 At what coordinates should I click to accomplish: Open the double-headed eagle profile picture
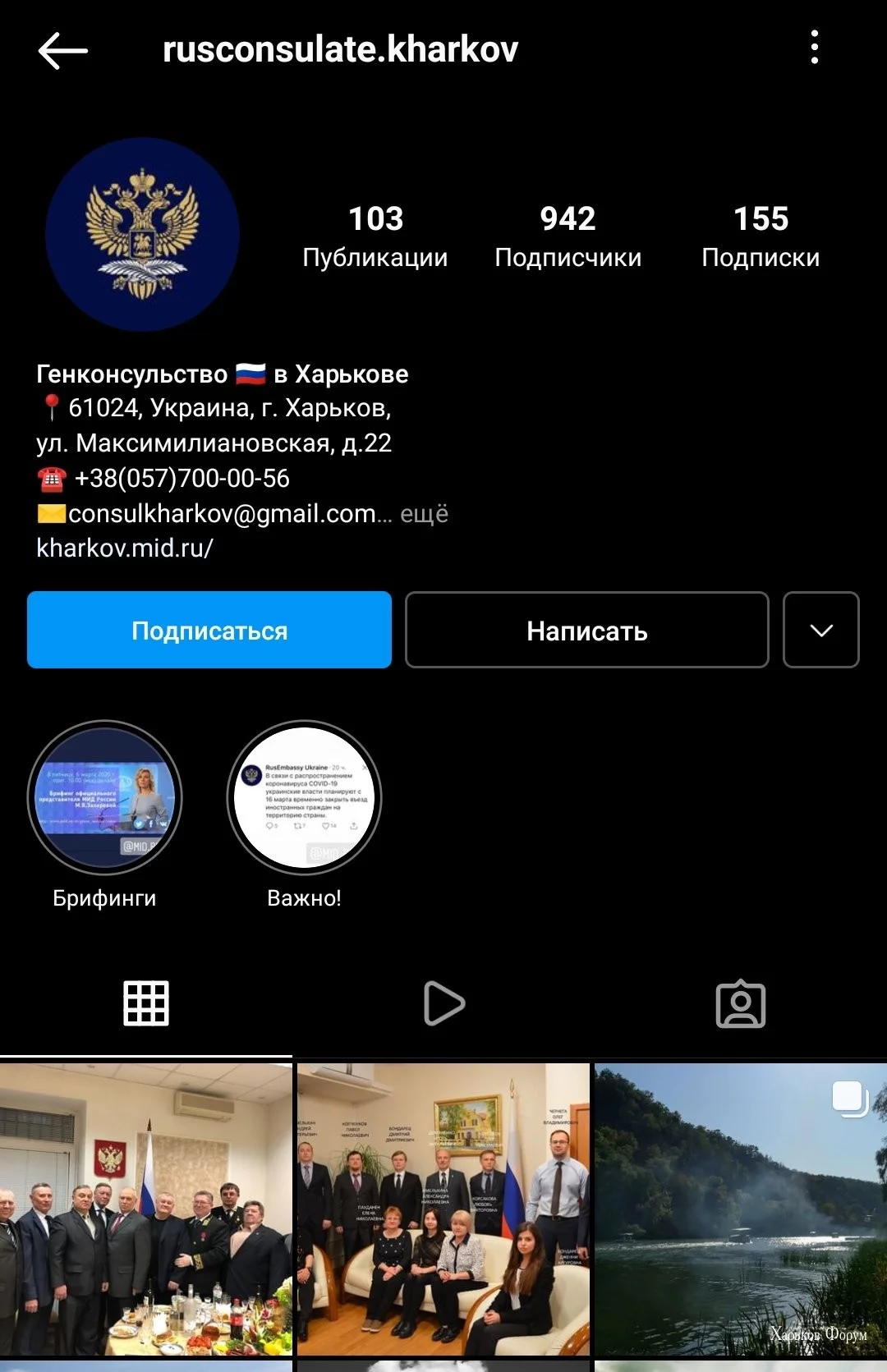(x=143, y=235)
